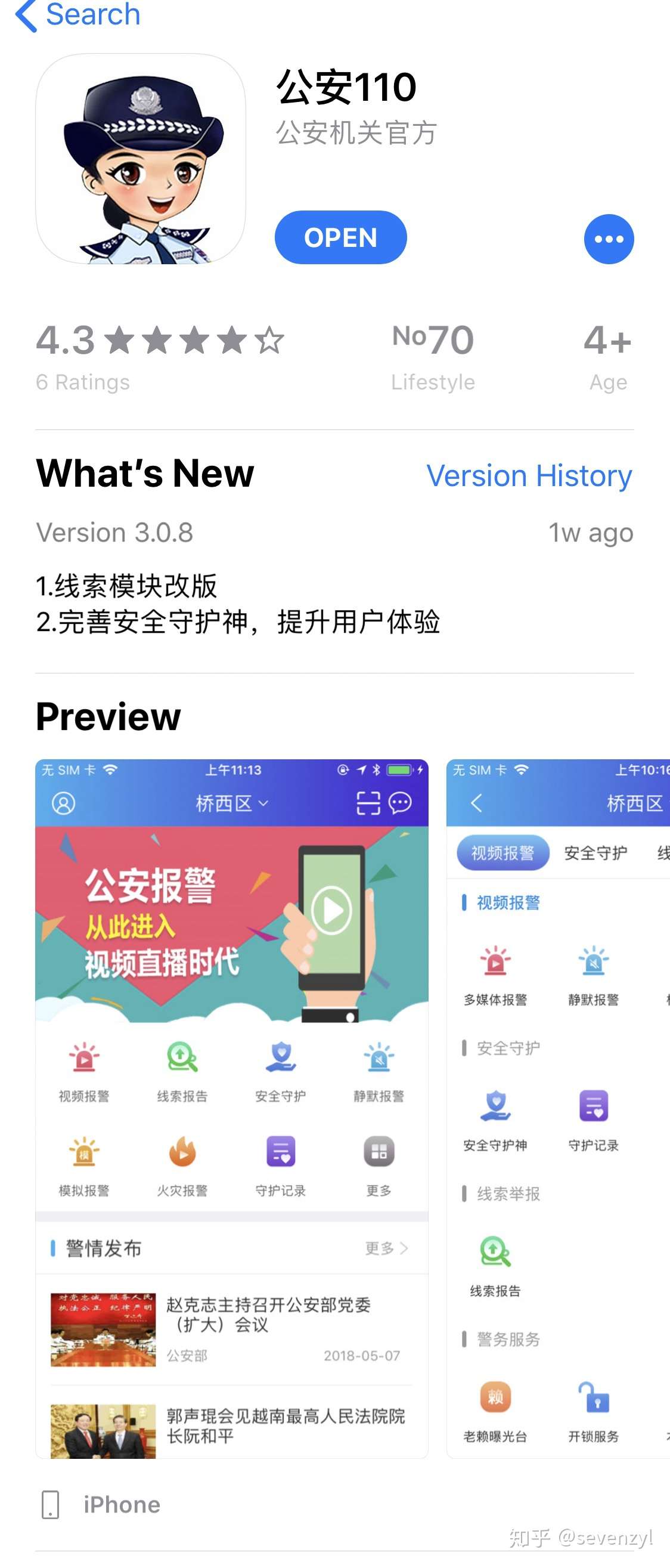This screenshot has width=670, height=1568.
Task: Open the 公安110 app
Action: coord(340,237)
